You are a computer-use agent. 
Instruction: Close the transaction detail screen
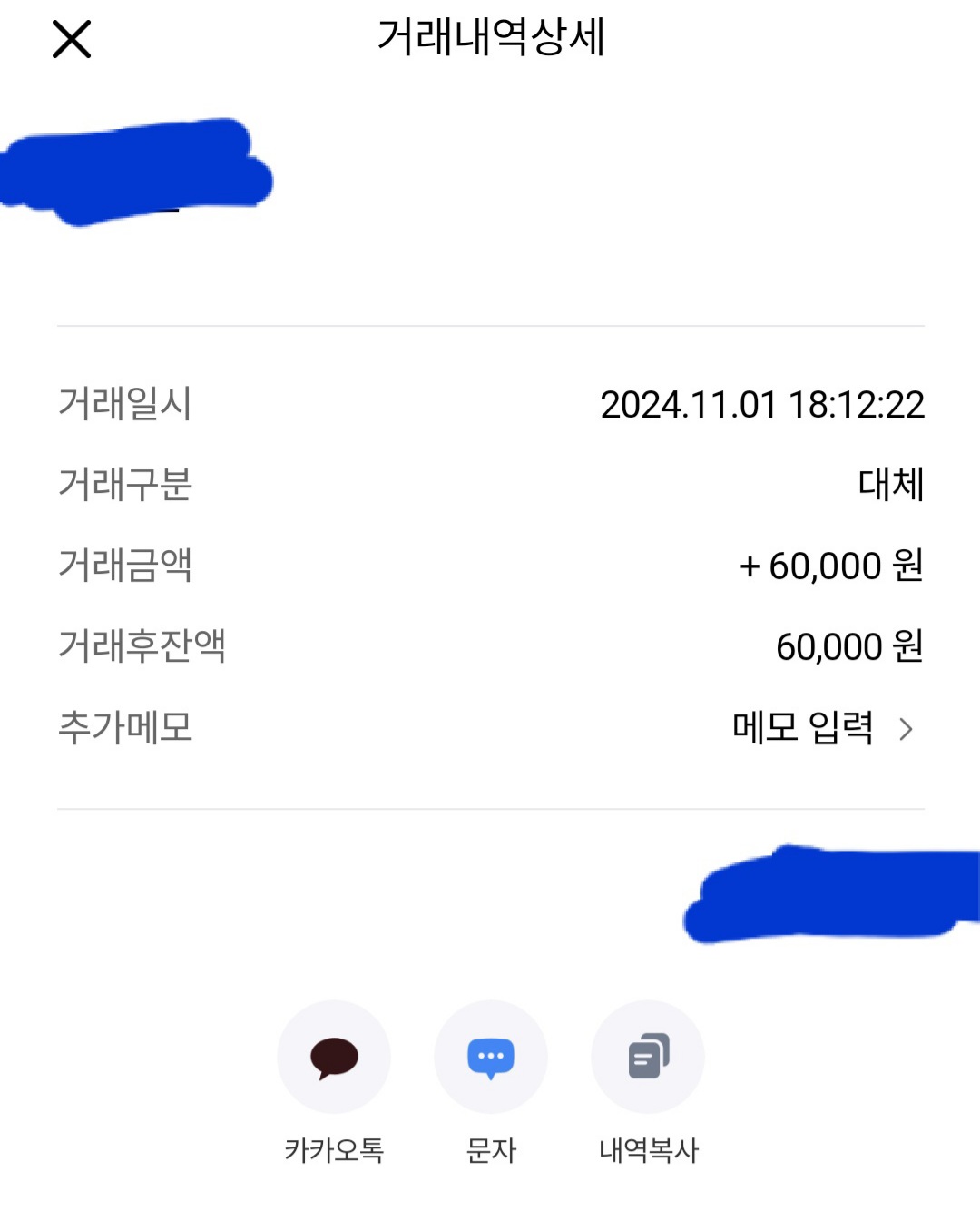point(72,40)
